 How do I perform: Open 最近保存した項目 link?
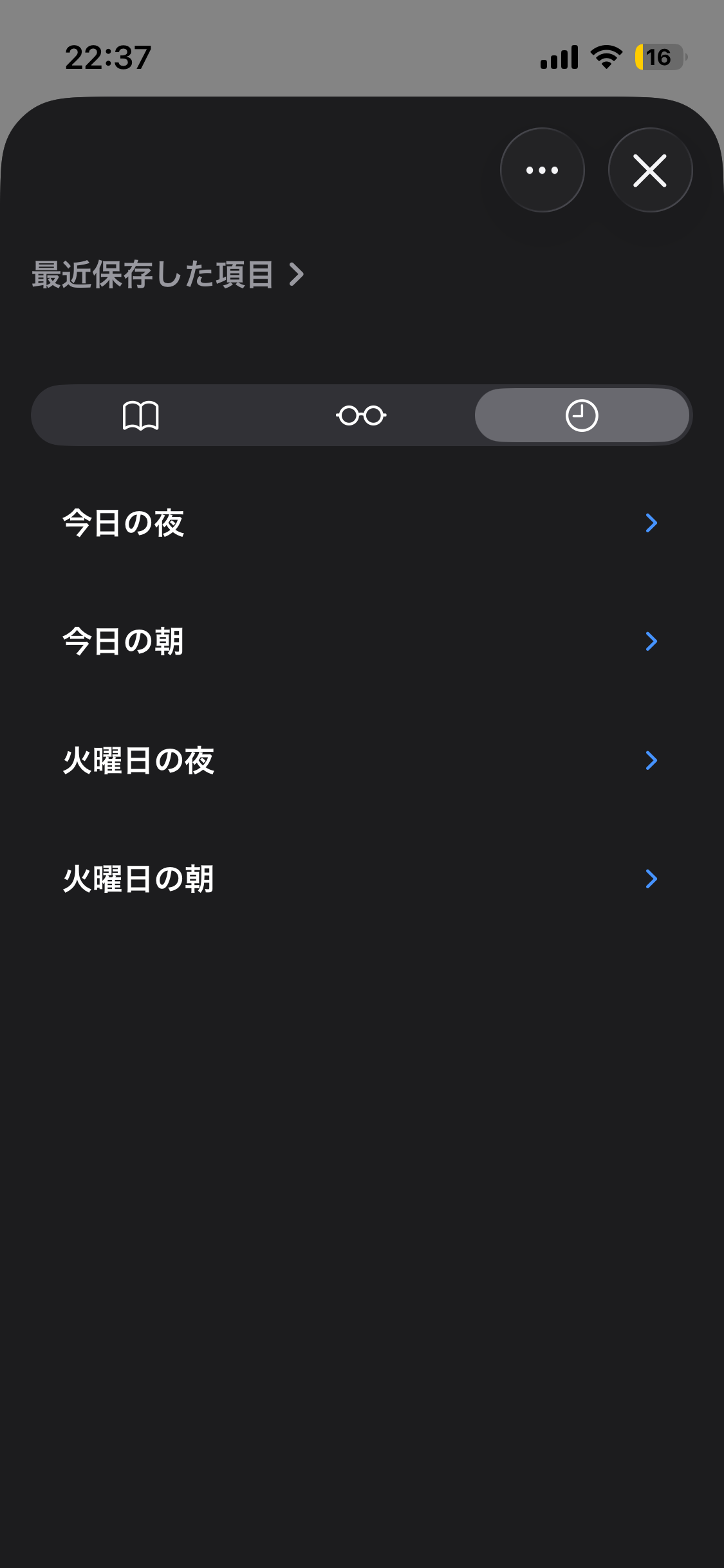(167, 275)
